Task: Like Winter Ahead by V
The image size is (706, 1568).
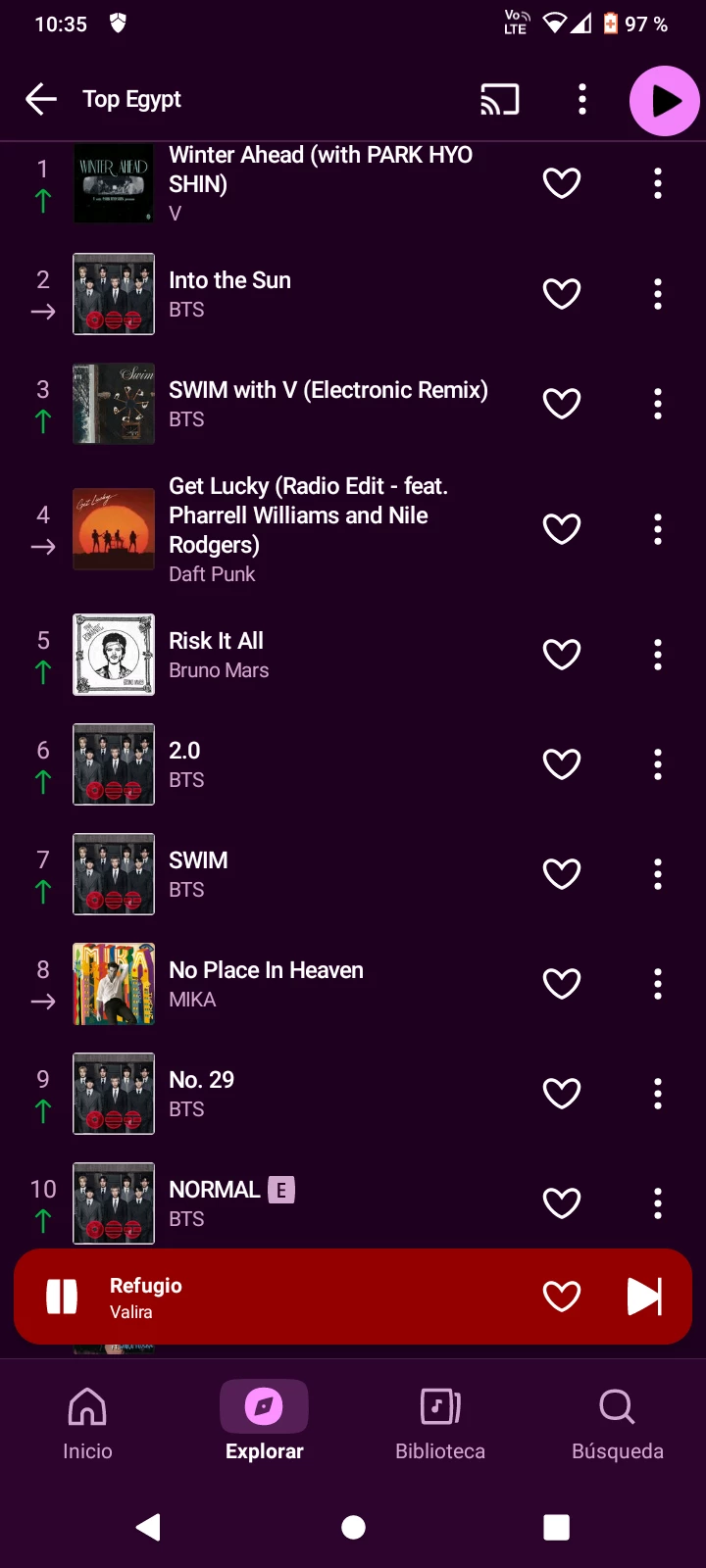Action: tap(562, 183)
